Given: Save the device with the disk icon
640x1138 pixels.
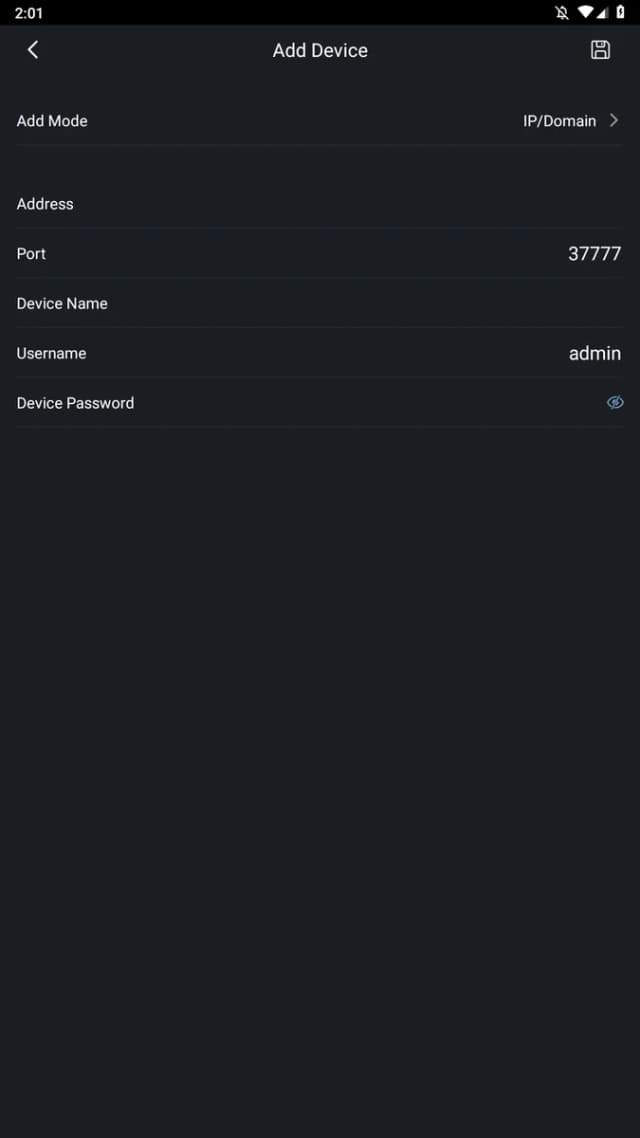Looking at the screenshot, I should [600, 49].
